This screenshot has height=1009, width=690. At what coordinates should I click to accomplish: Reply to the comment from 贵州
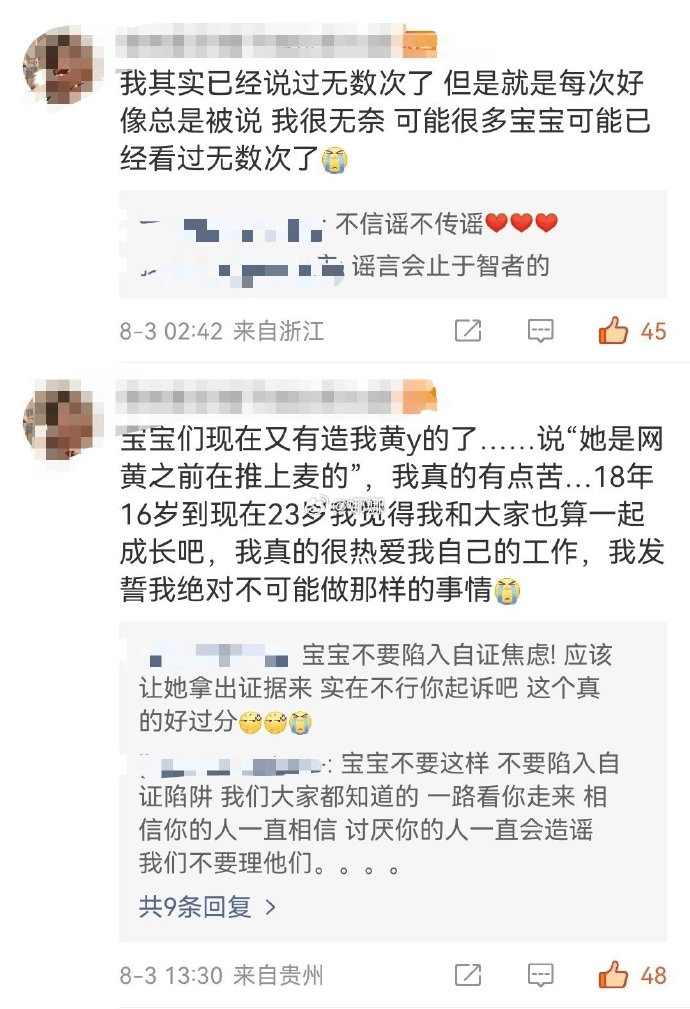[x=540, y=974]
